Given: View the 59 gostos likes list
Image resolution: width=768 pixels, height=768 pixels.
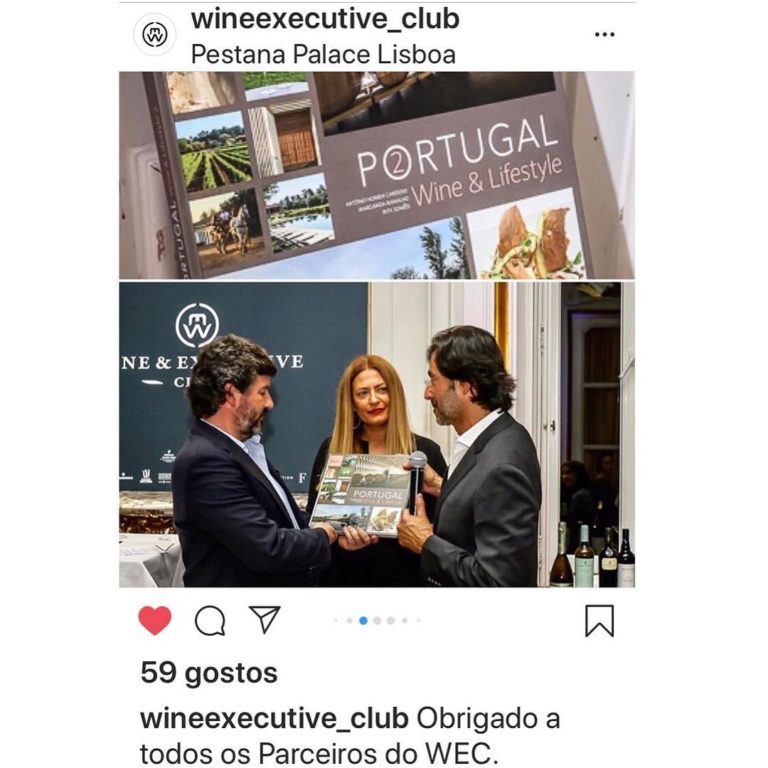Looking at the screenshot, I should [208, 673].
